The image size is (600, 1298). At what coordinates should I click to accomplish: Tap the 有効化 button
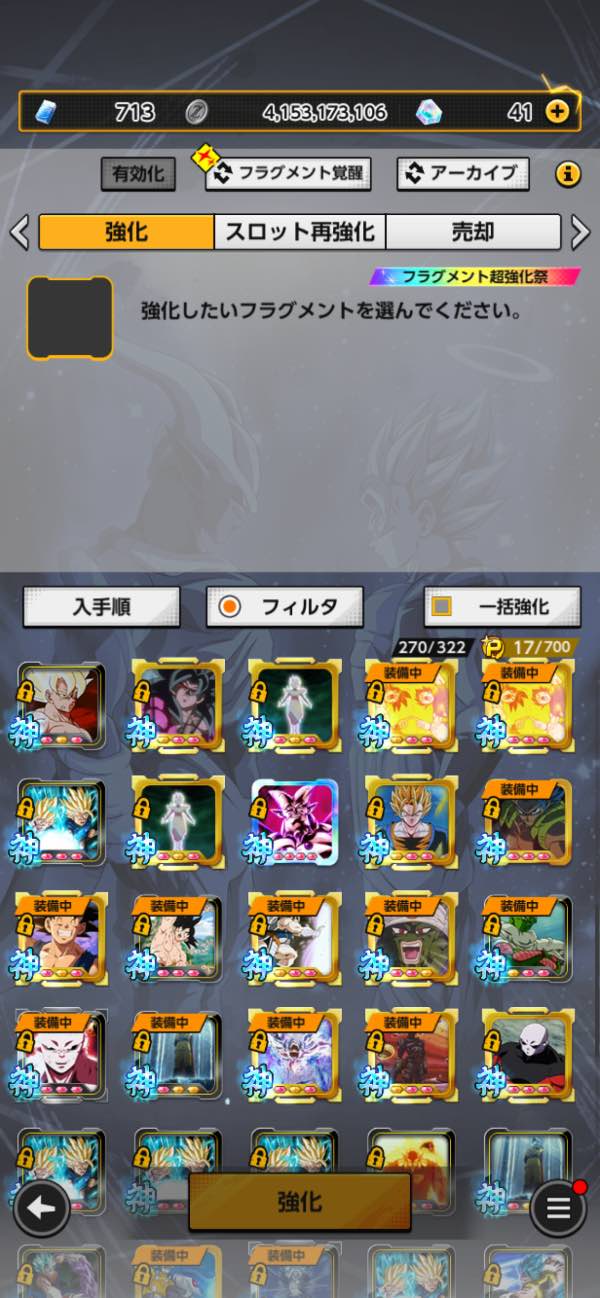tap(138, 174)
